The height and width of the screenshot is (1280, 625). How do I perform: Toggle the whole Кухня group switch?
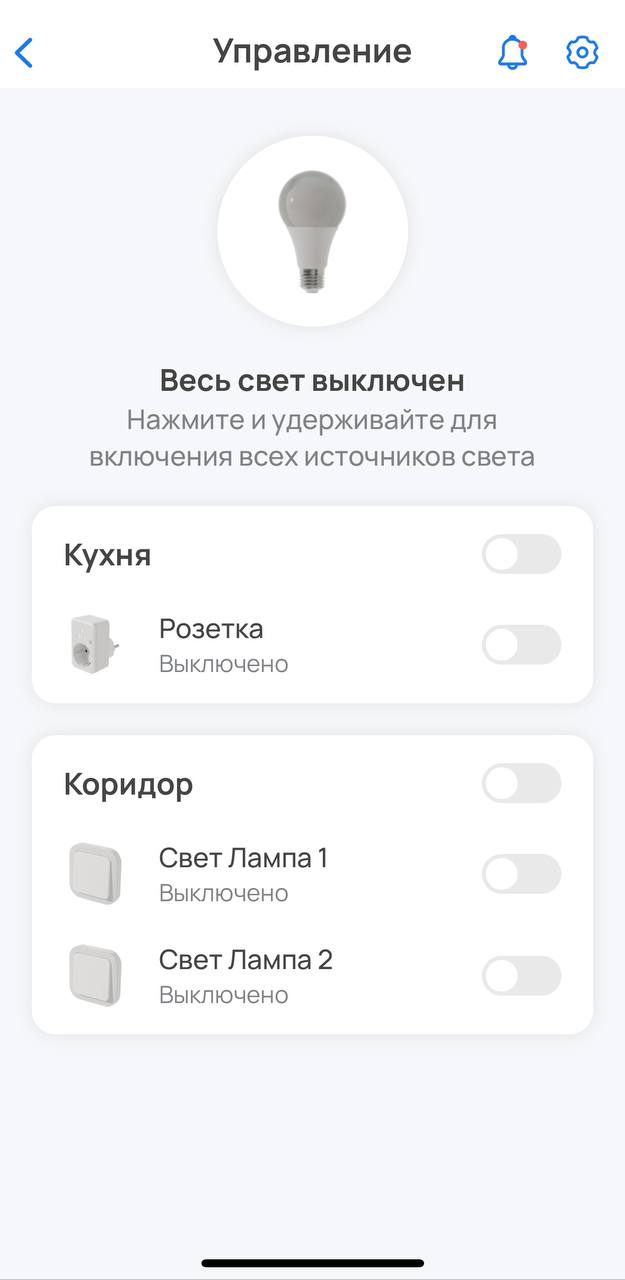[x=521, y=554]
